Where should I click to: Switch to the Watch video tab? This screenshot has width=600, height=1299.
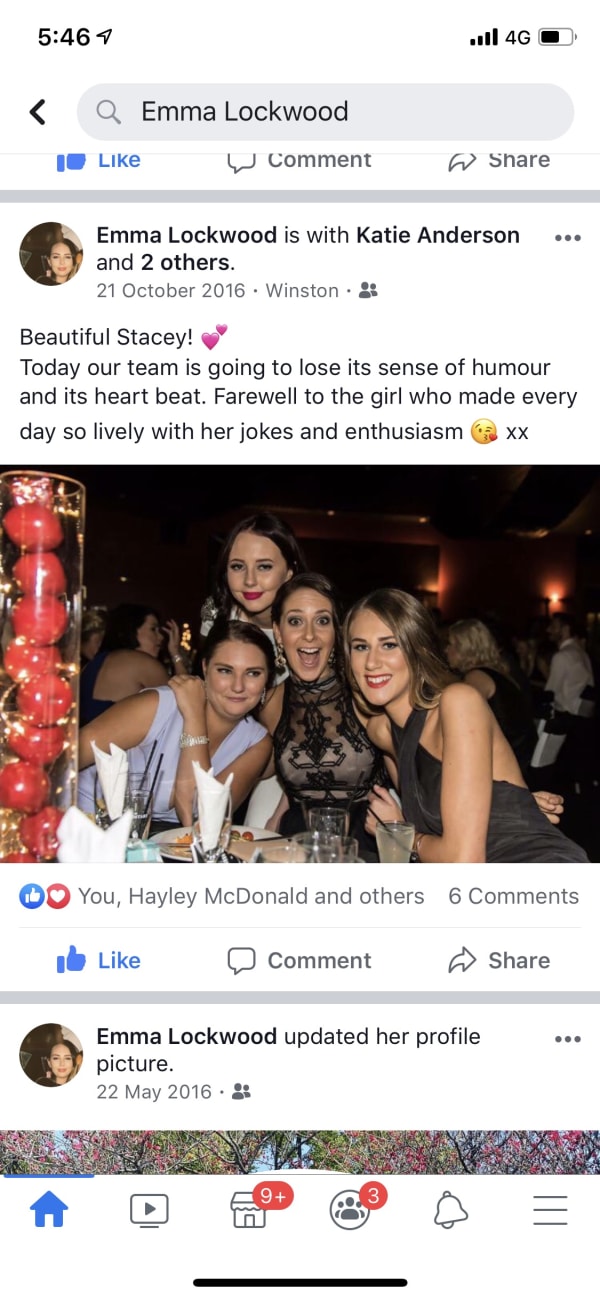(x=149, y=1210)
